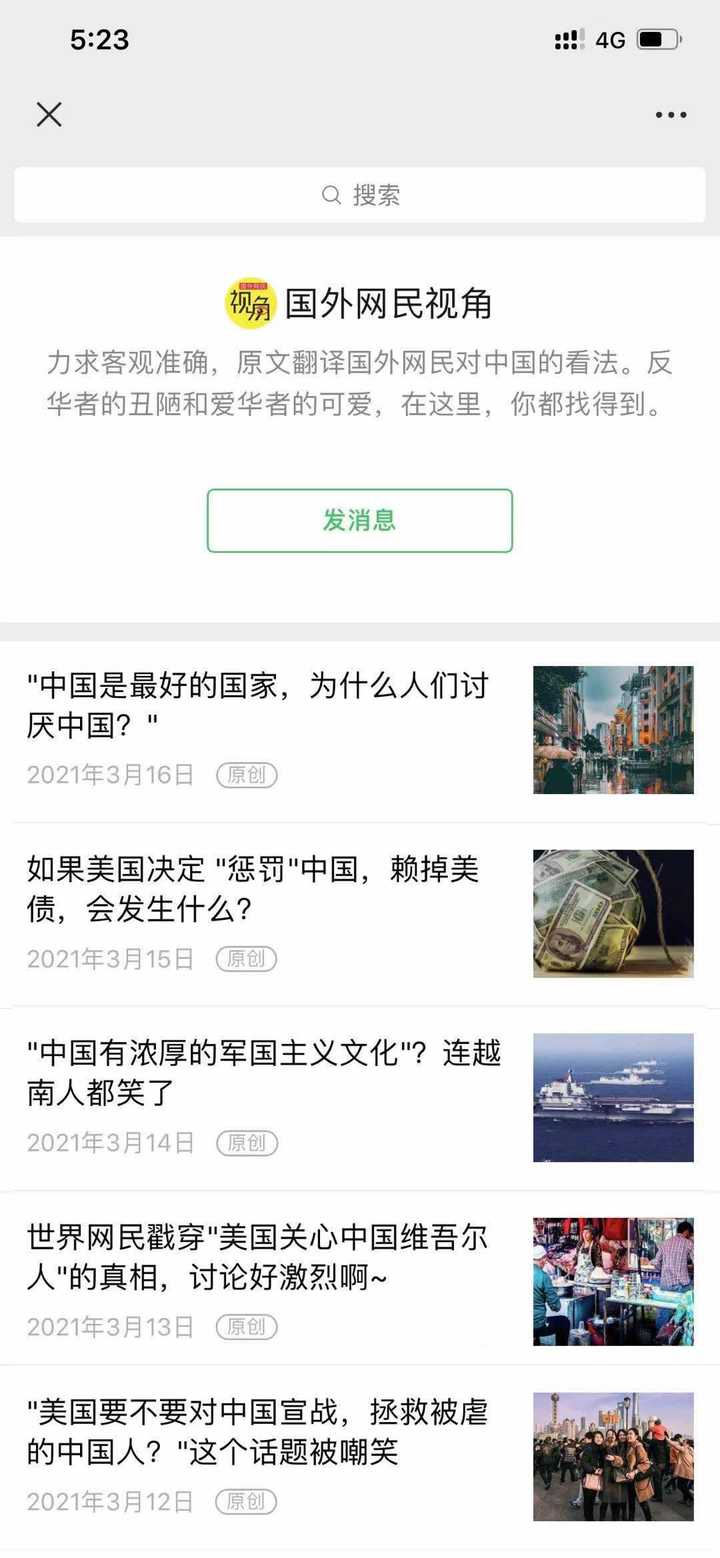The height and width of the screenshot is (1558, 720).
Task: Close the account page with the X icon
Action: [48, 114]
